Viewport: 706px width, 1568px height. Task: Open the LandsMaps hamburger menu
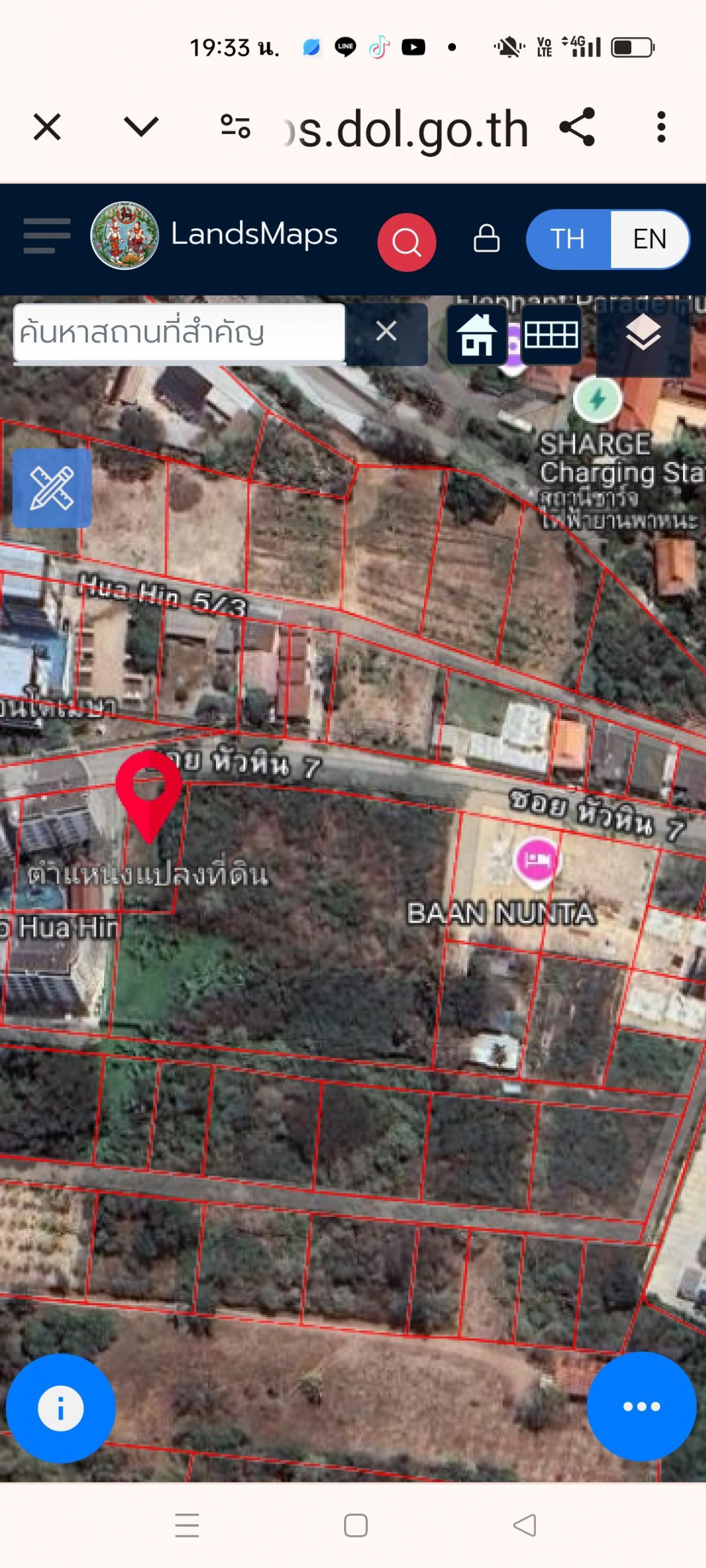[x=46, y=236]
